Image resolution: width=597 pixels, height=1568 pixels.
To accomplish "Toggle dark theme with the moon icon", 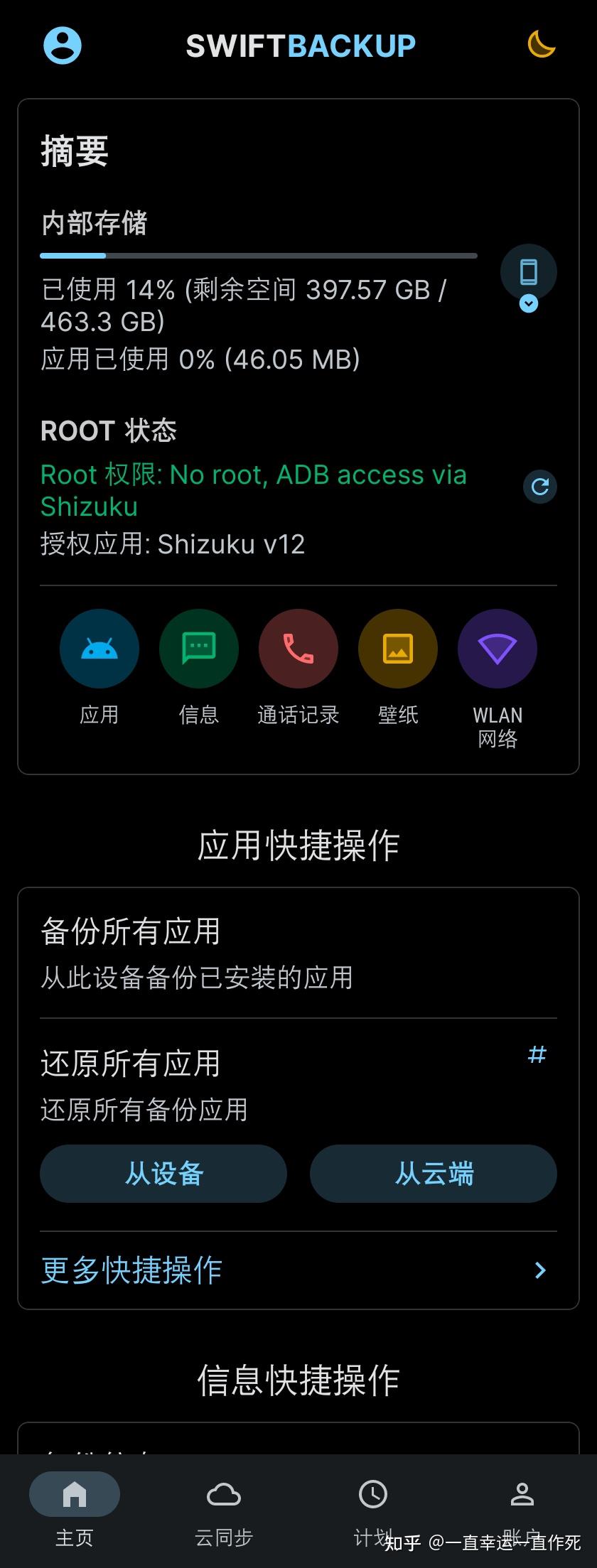I will point(540,45).
